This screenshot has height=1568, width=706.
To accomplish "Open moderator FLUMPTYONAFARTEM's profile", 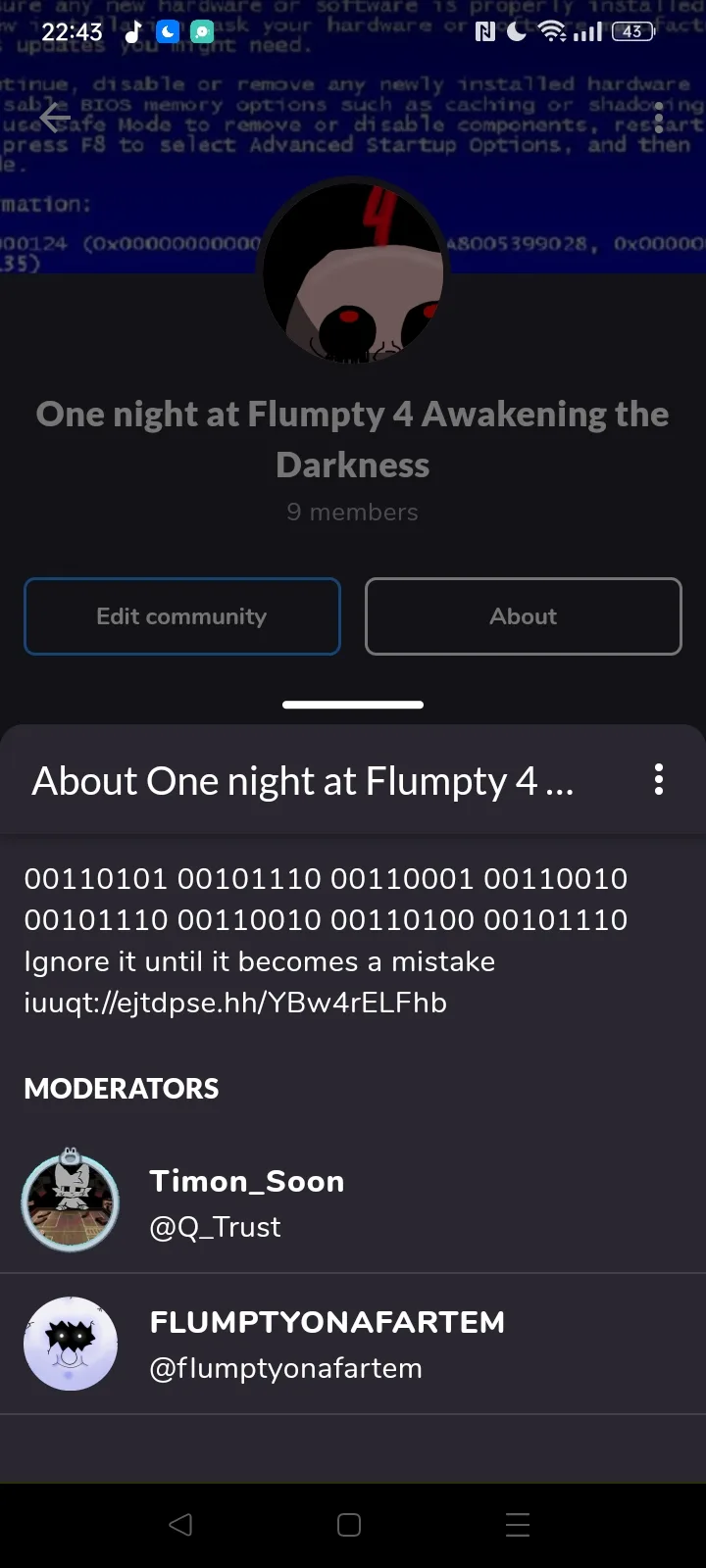I will pos(326,1344).
